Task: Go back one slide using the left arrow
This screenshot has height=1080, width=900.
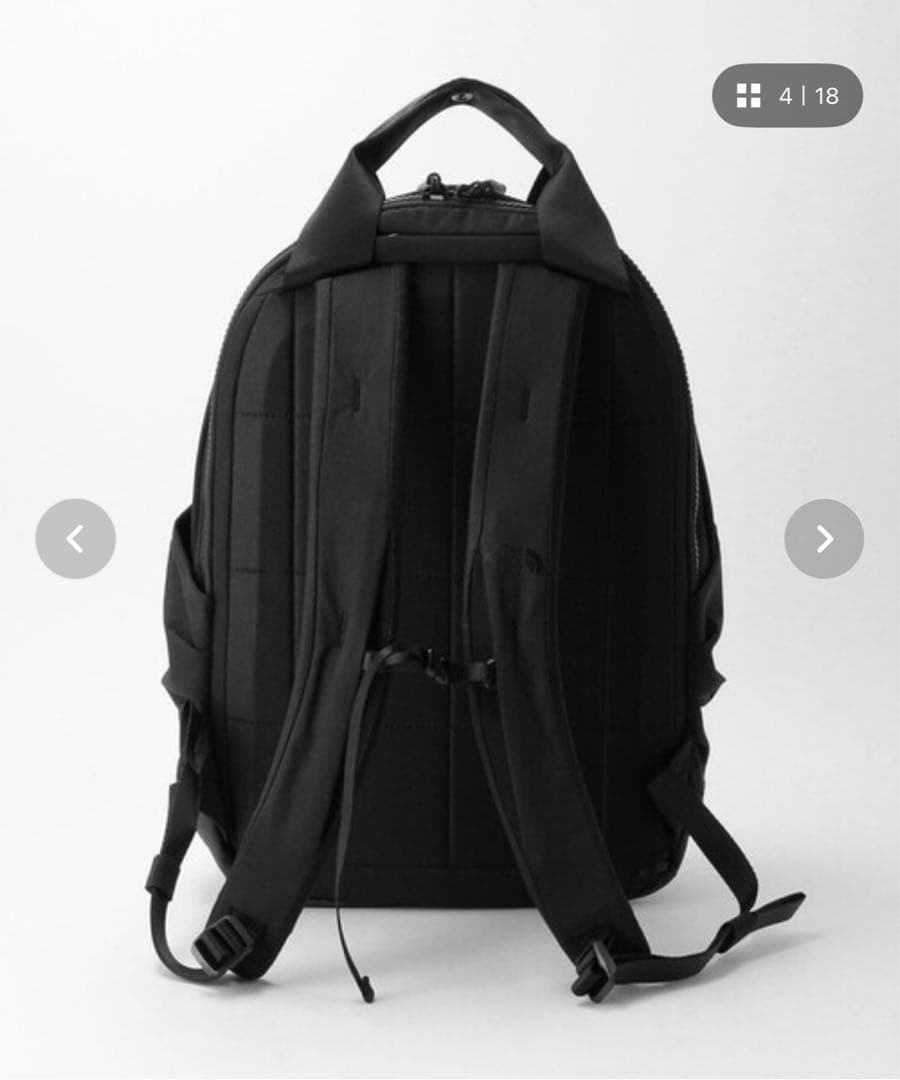Action: click(x=74, y=537)
